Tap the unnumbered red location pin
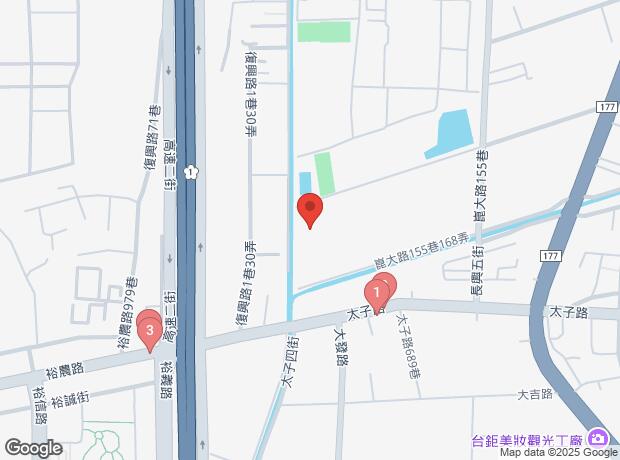The height and width of the screenshot is (460, 620). [310, 210]
